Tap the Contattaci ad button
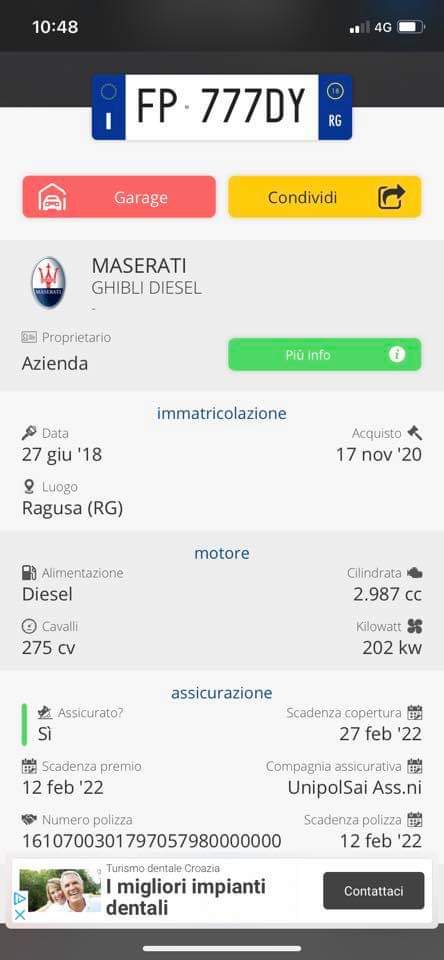The image size is (444, 960). point(374,890)
